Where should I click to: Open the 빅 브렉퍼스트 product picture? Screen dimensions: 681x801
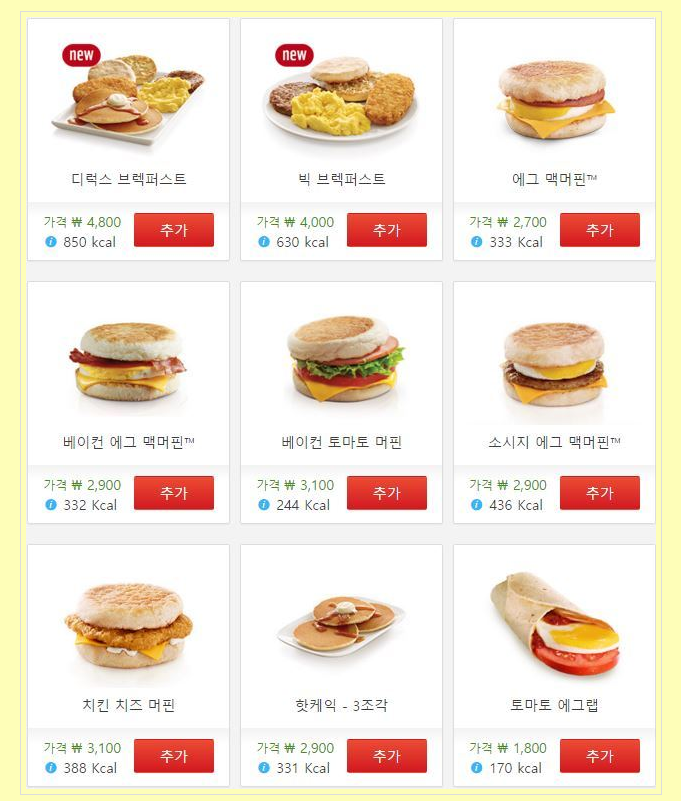(x=341, y=98)
